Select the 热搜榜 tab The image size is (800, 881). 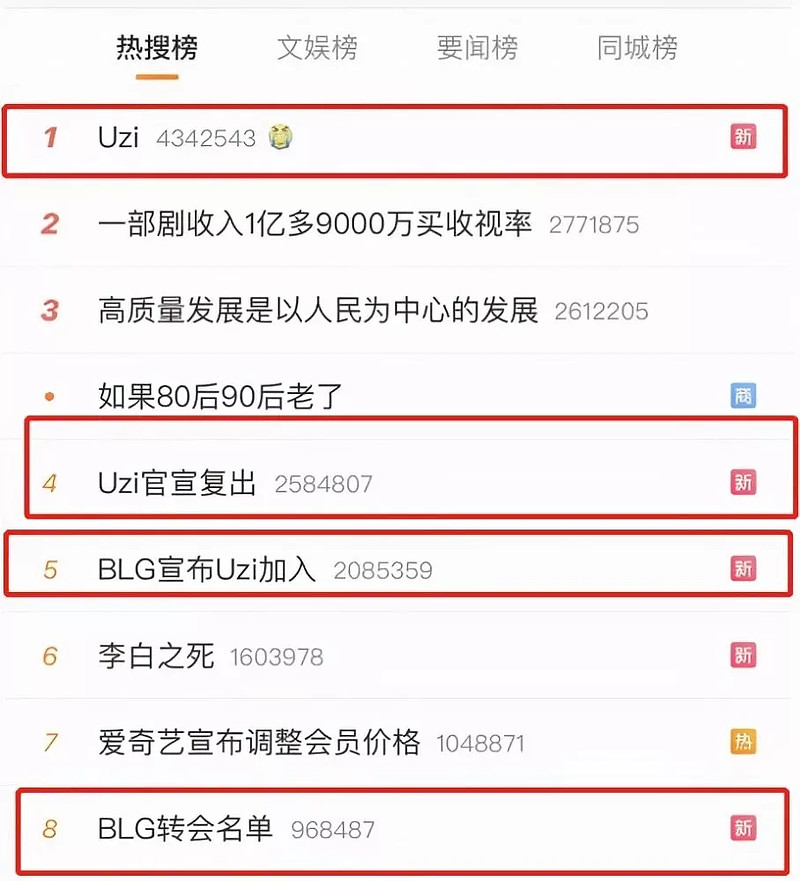157,47
